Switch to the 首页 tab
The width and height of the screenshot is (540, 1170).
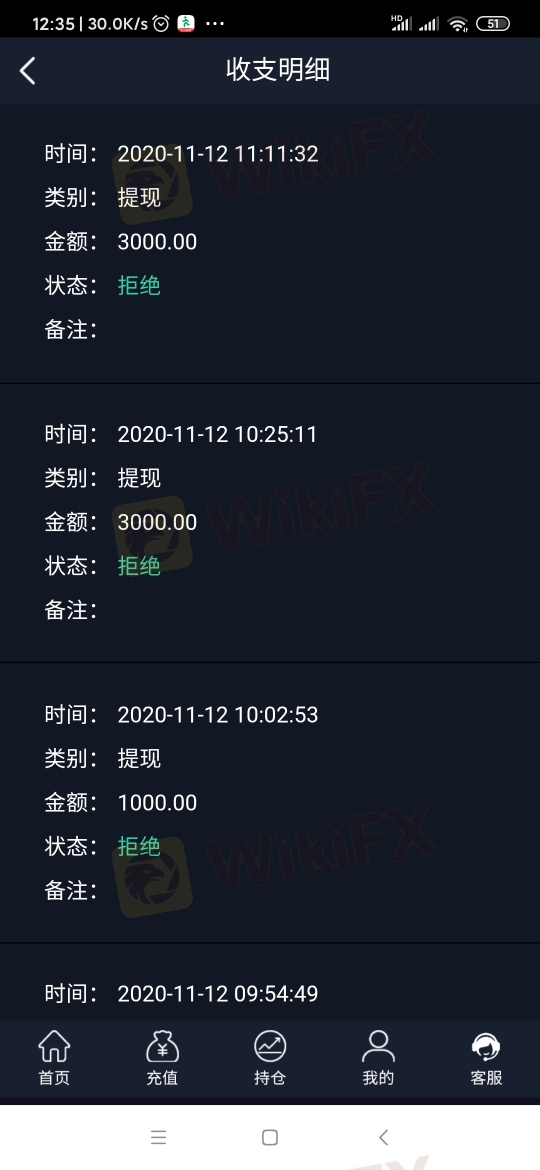pos(54,1058)
